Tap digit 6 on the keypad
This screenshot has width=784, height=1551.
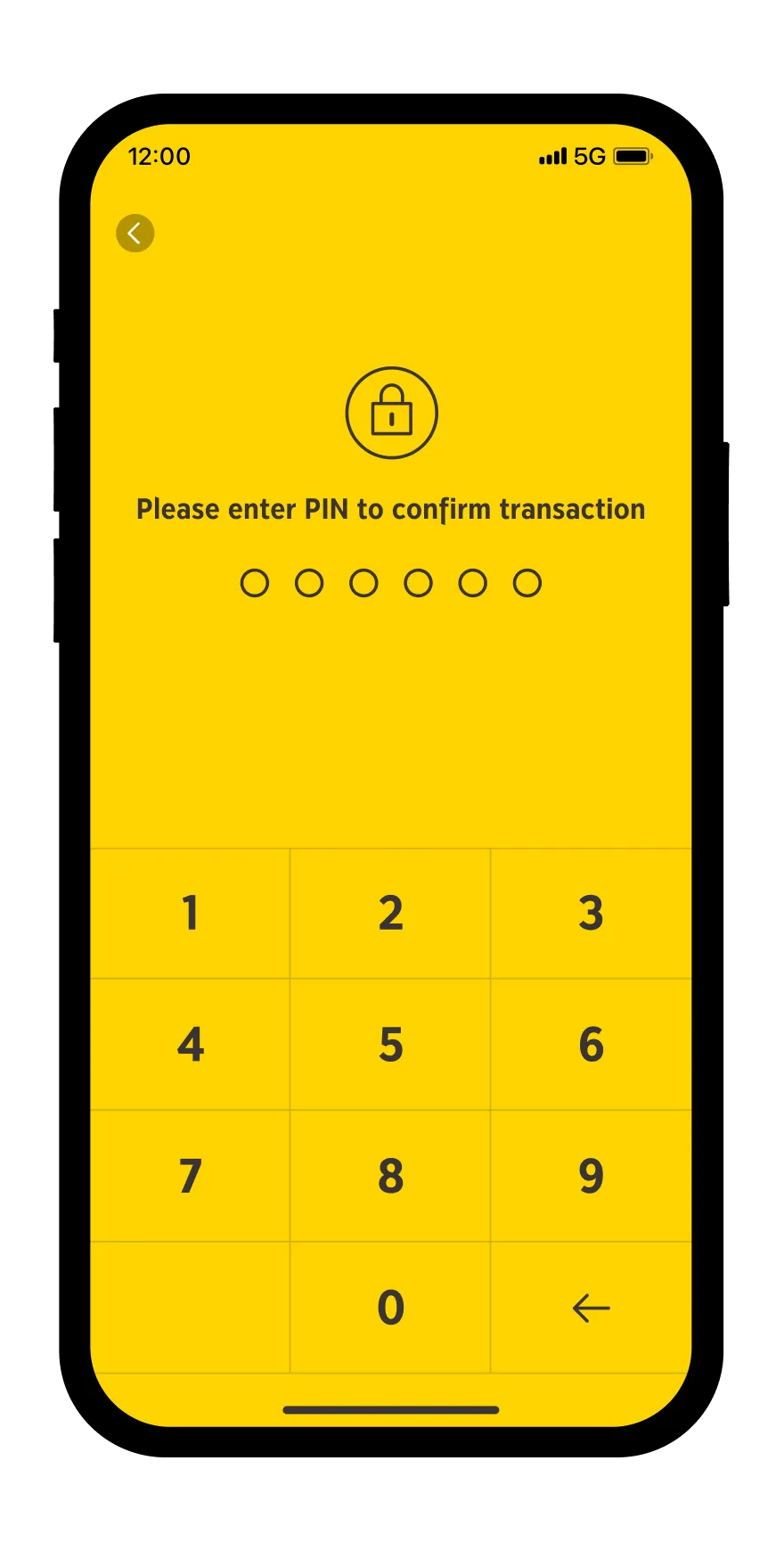click(591, 1045)
